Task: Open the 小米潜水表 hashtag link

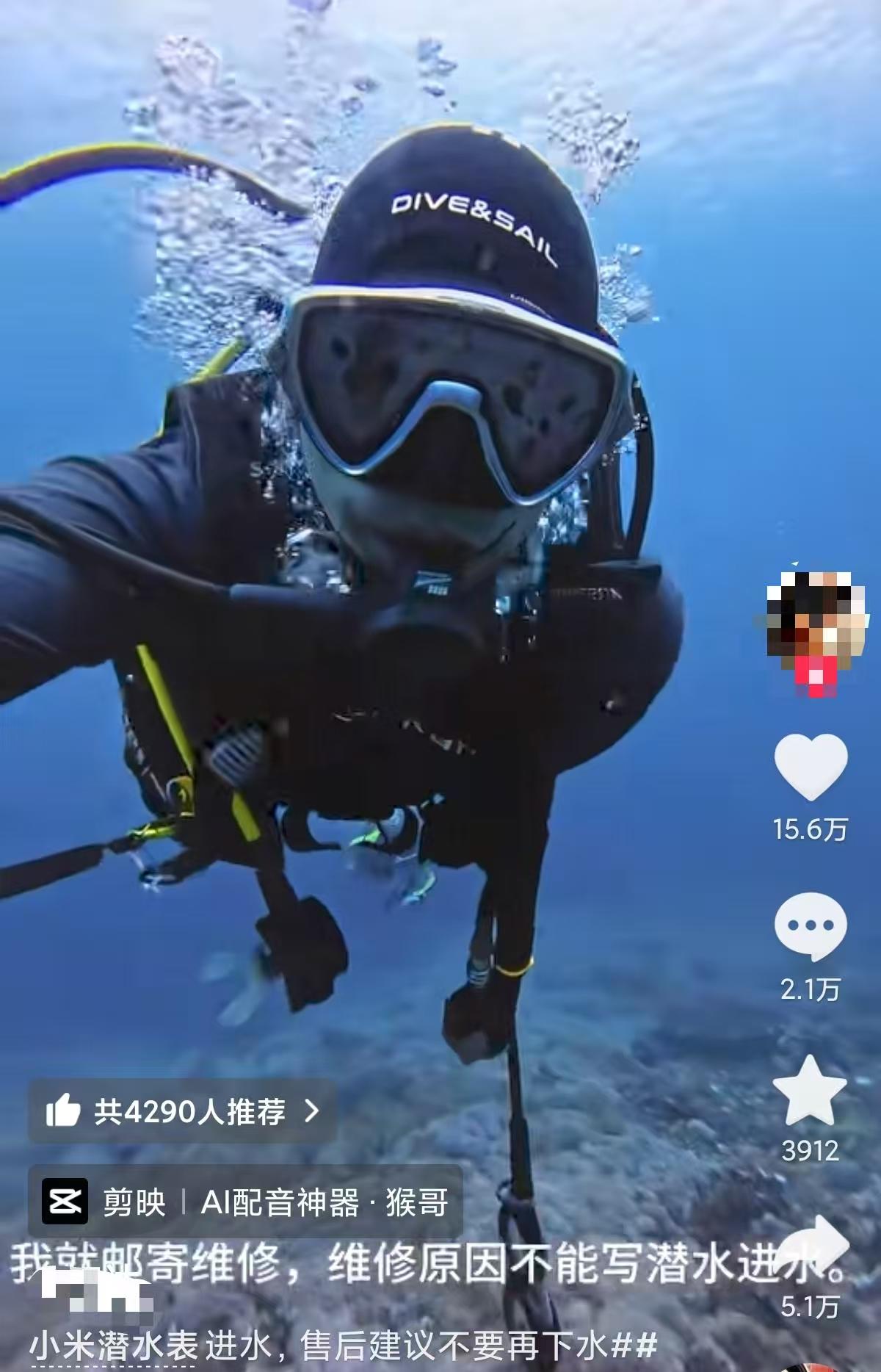Action: point(114,1346)
